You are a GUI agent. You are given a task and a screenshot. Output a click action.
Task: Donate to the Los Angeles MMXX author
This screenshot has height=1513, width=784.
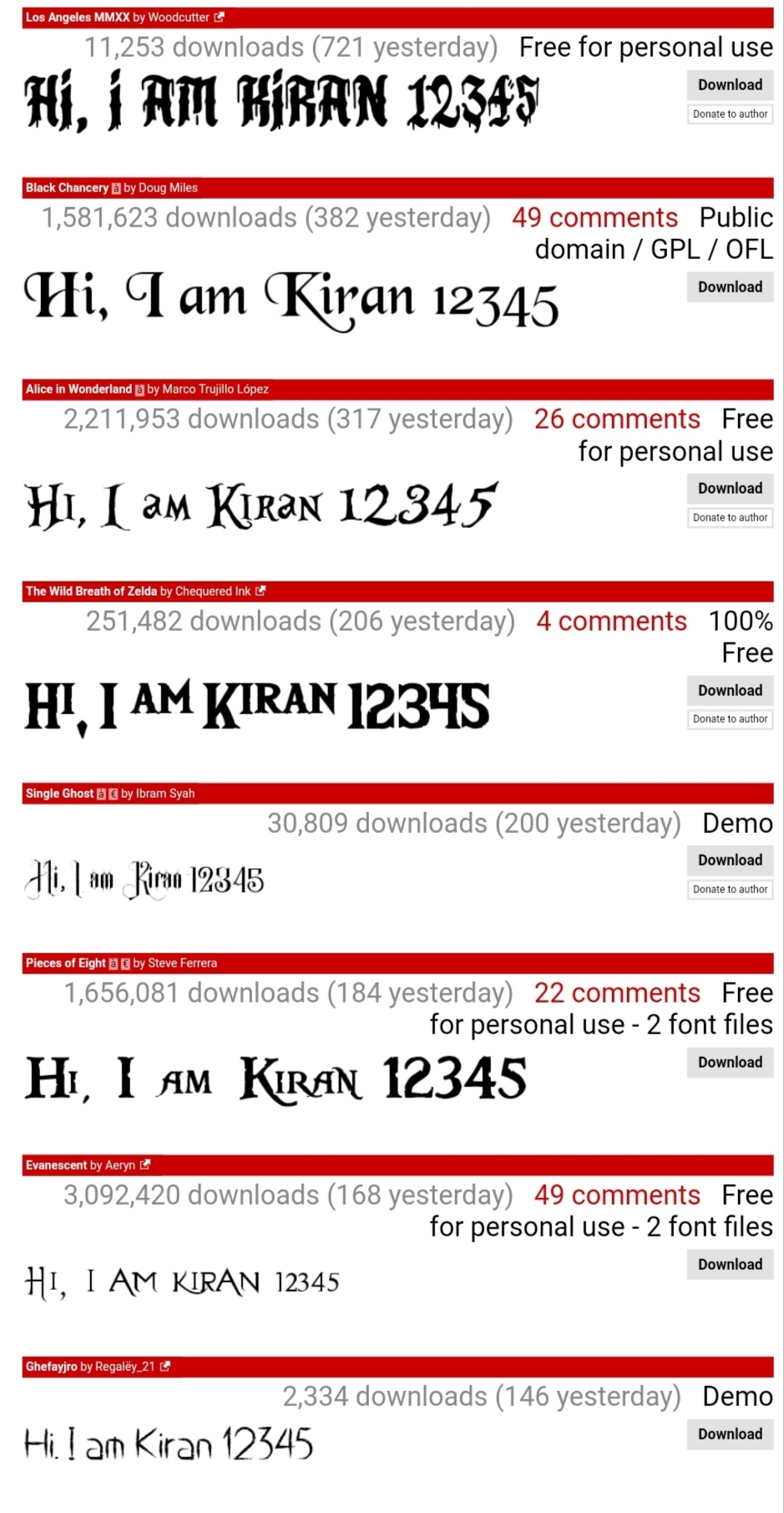point(730,114)
